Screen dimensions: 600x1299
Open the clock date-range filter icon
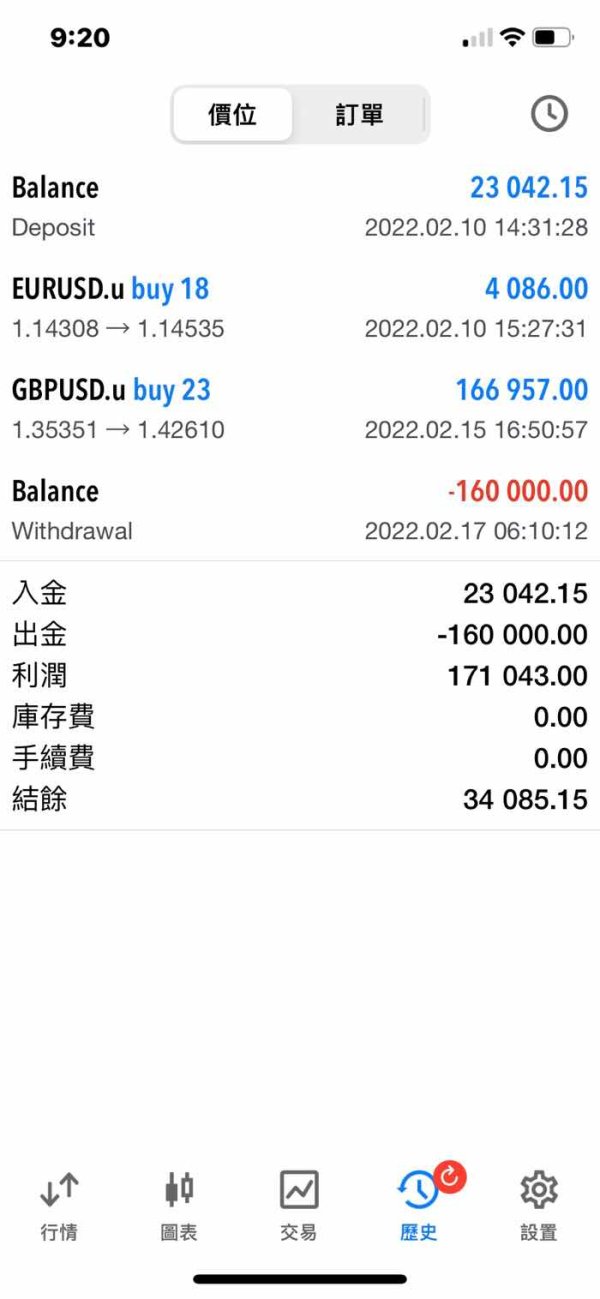[x=548, y=114]
